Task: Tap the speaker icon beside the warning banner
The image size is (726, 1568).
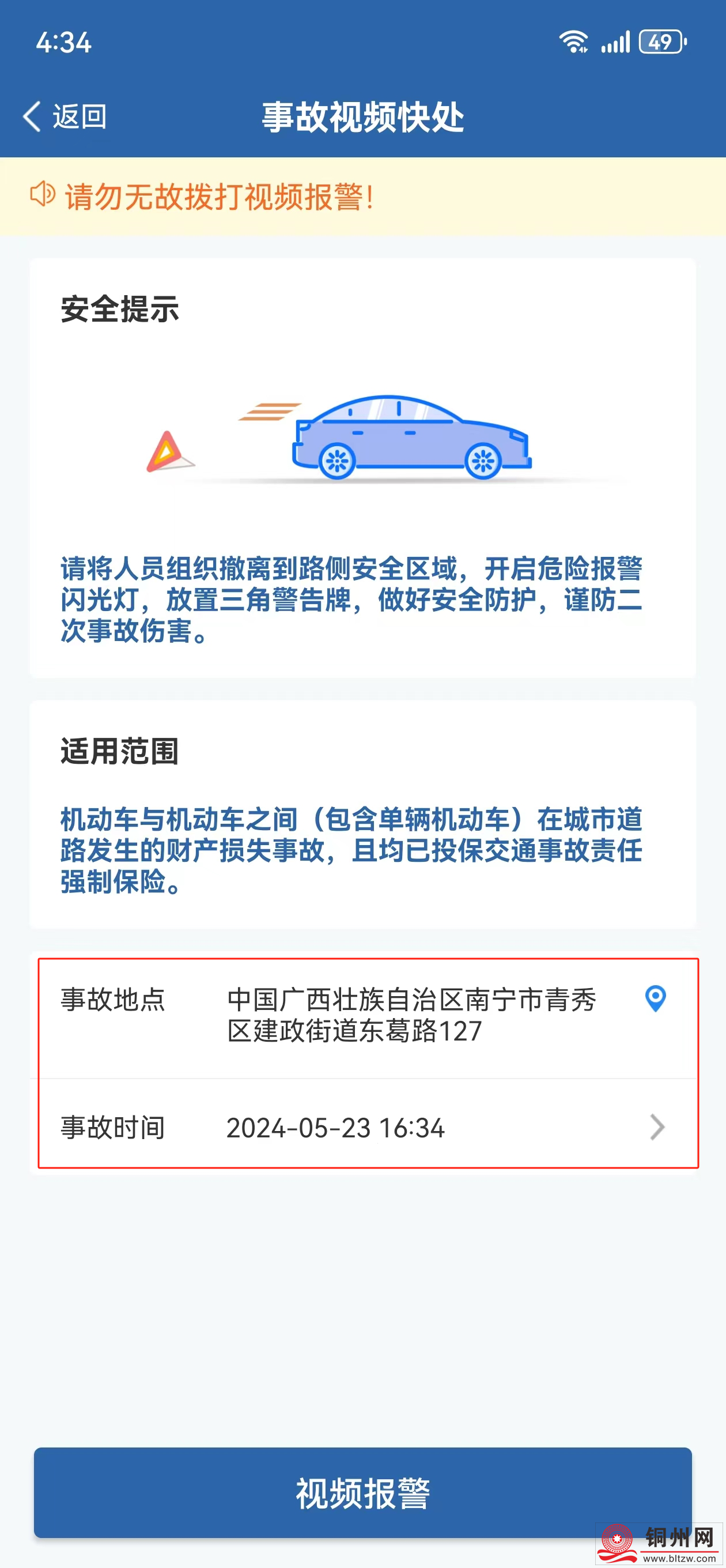Action: tap(43, 197)
